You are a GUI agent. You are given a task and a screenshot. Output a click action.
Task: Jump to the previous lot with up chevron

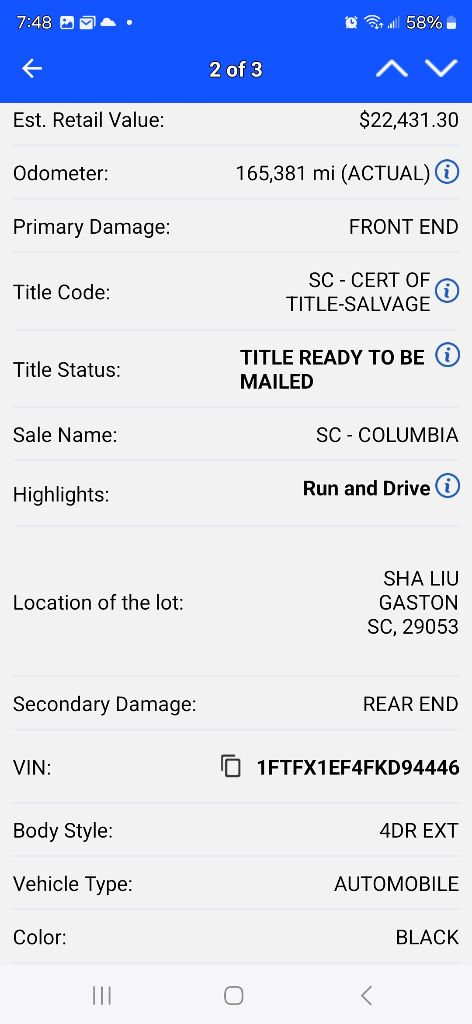coord(392,69)
